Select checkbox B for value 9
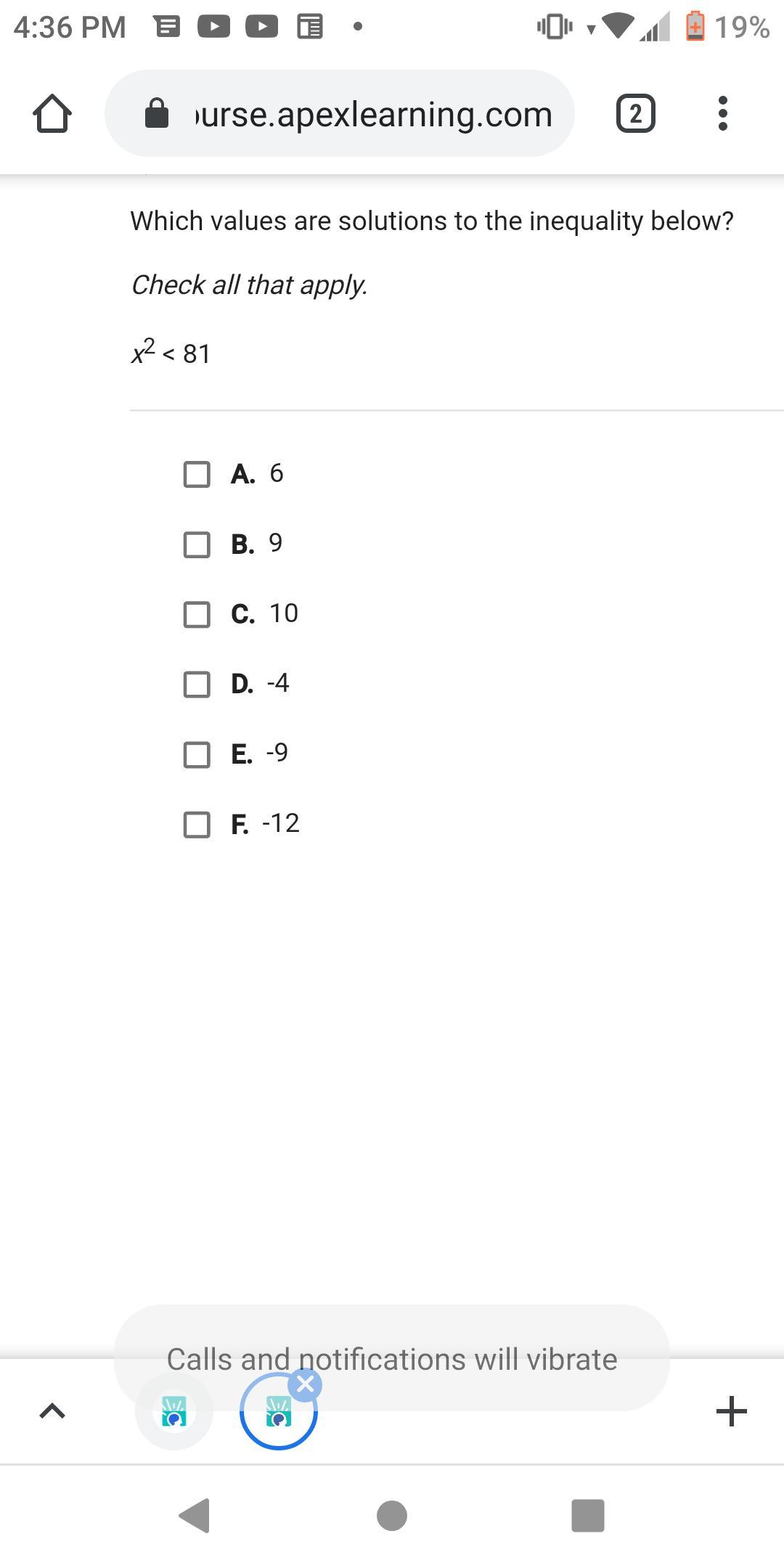 tap(197, 544)
